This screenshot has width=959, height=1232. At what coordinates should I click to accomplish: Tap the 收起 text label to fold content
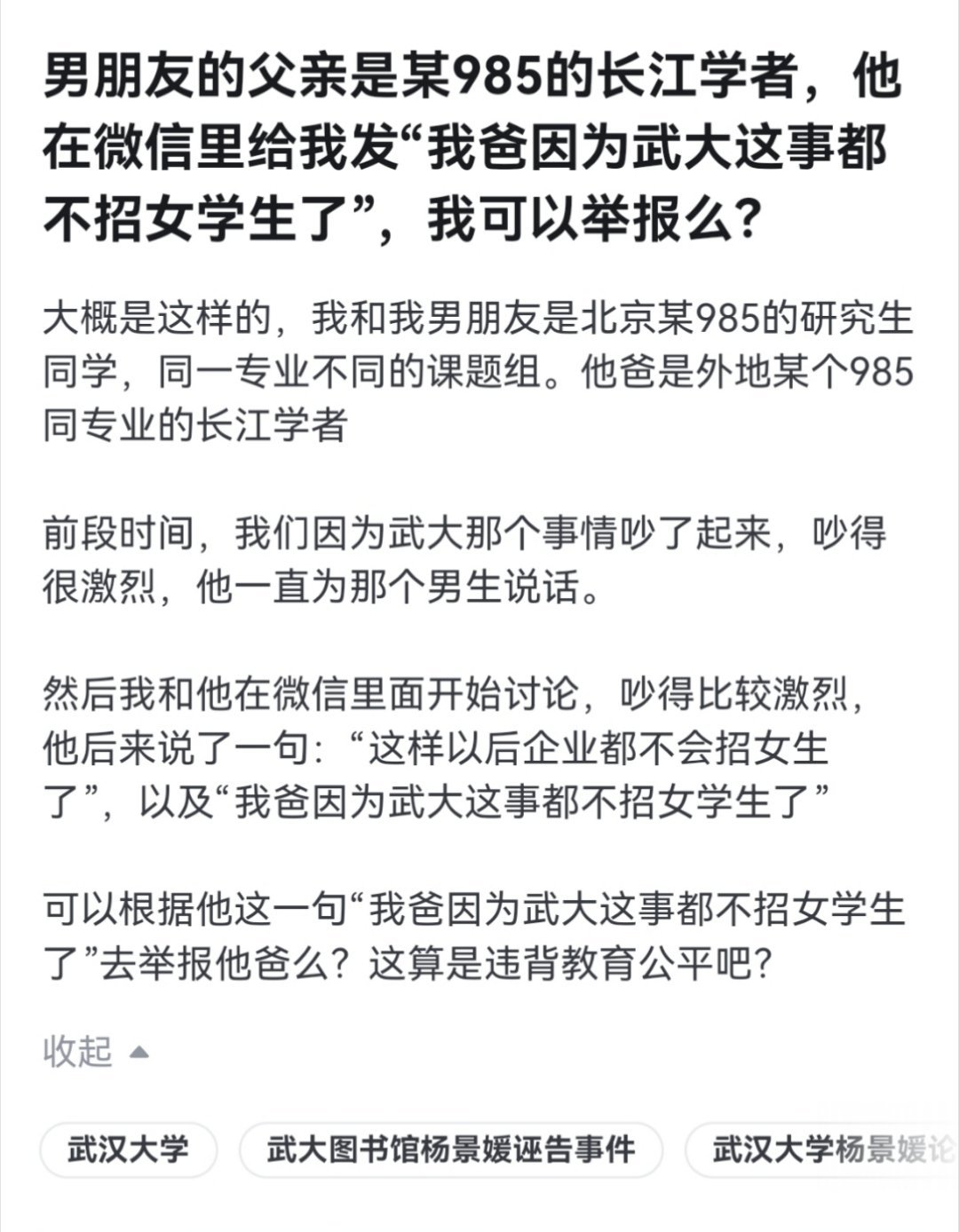coord(75,1051)
